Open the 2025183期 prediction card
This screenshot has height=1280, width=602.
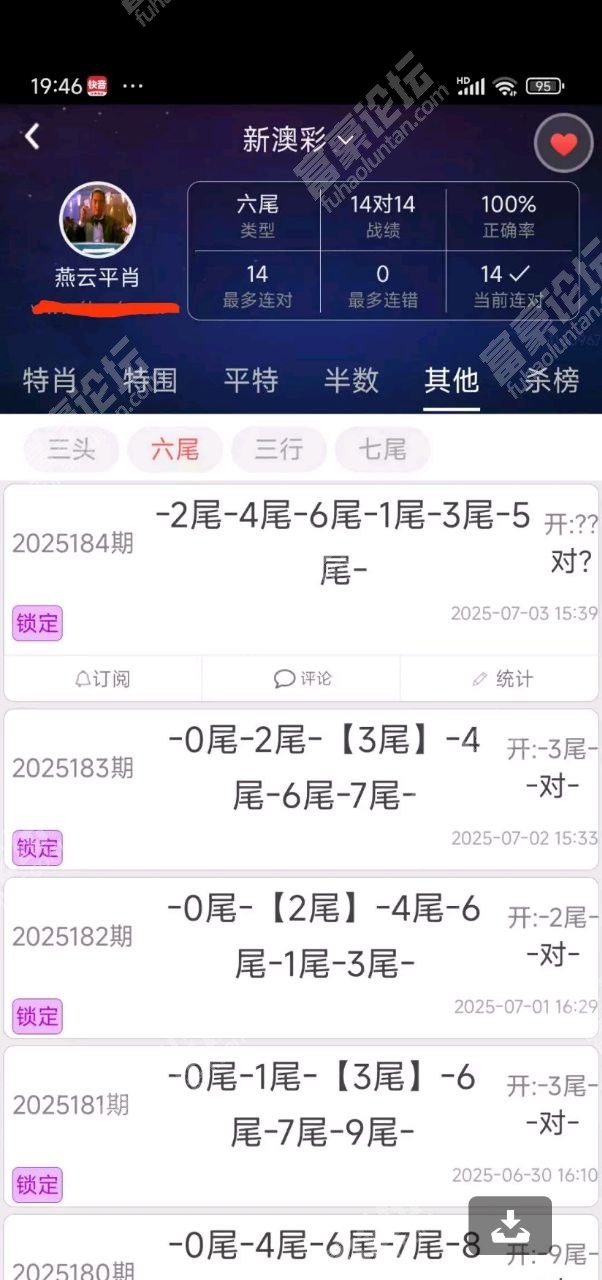tap(301, 789)
